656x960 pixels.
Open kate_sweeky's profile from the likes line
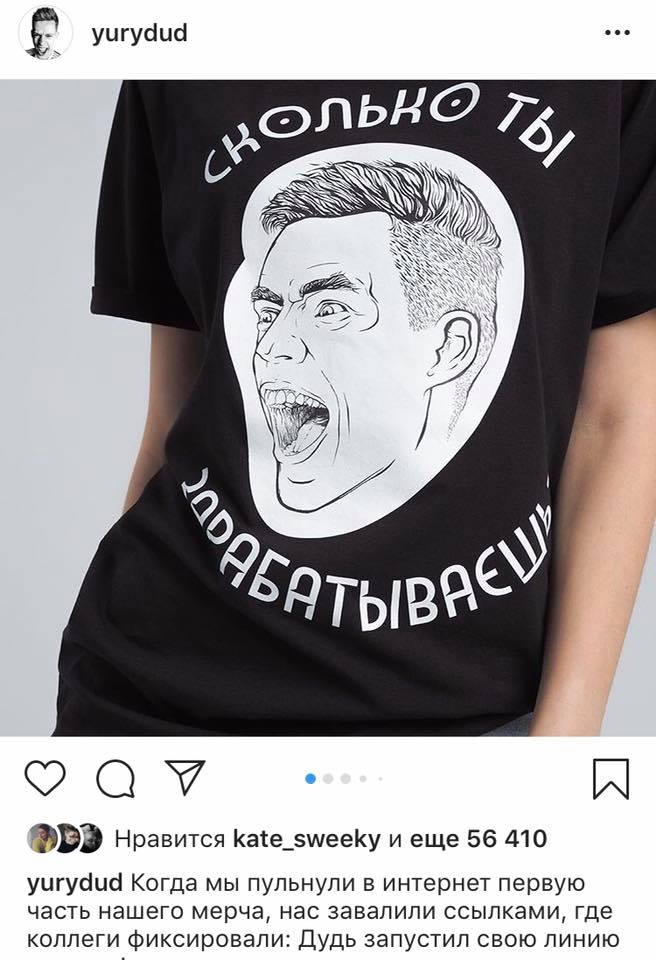click(307, 839)
